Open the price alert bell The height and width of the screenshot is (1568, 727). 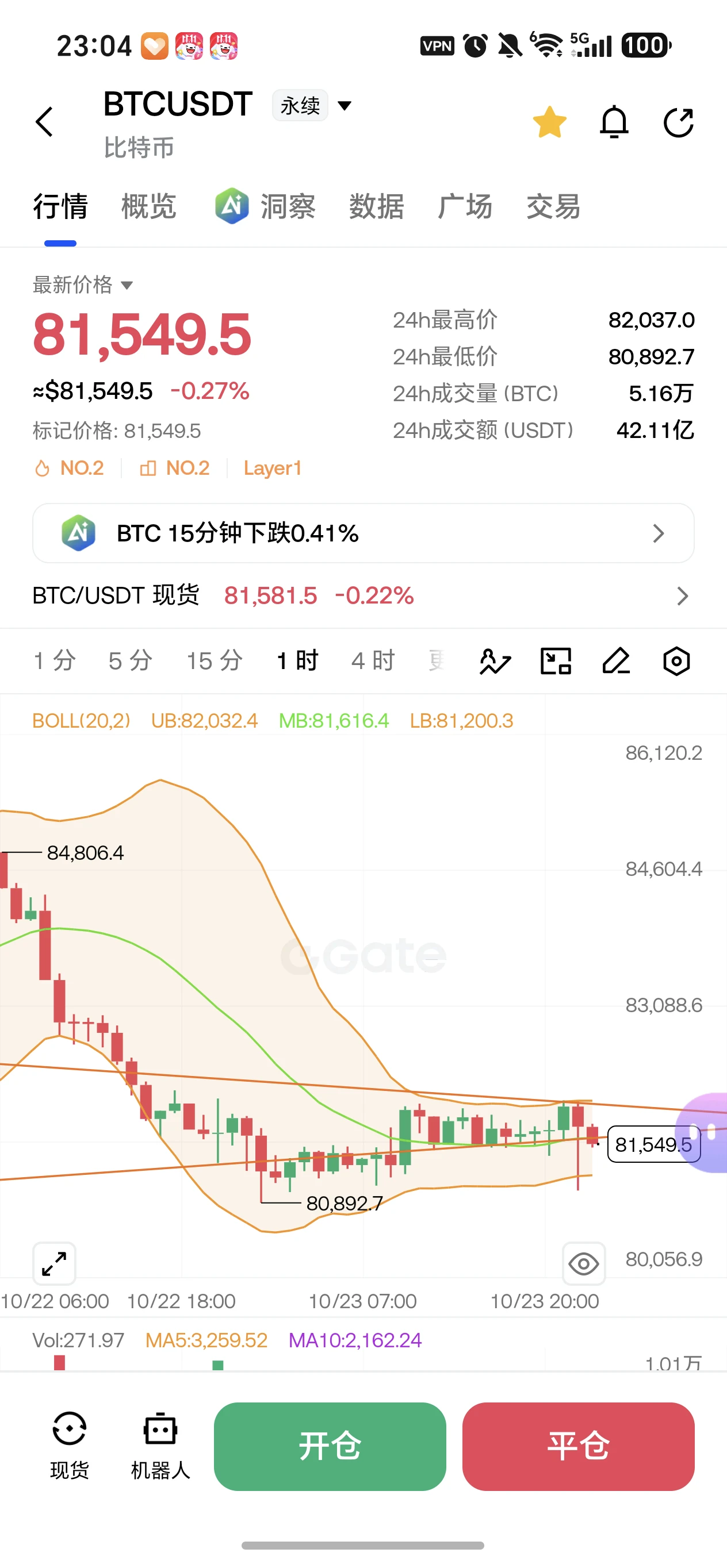tap(614, 122)
